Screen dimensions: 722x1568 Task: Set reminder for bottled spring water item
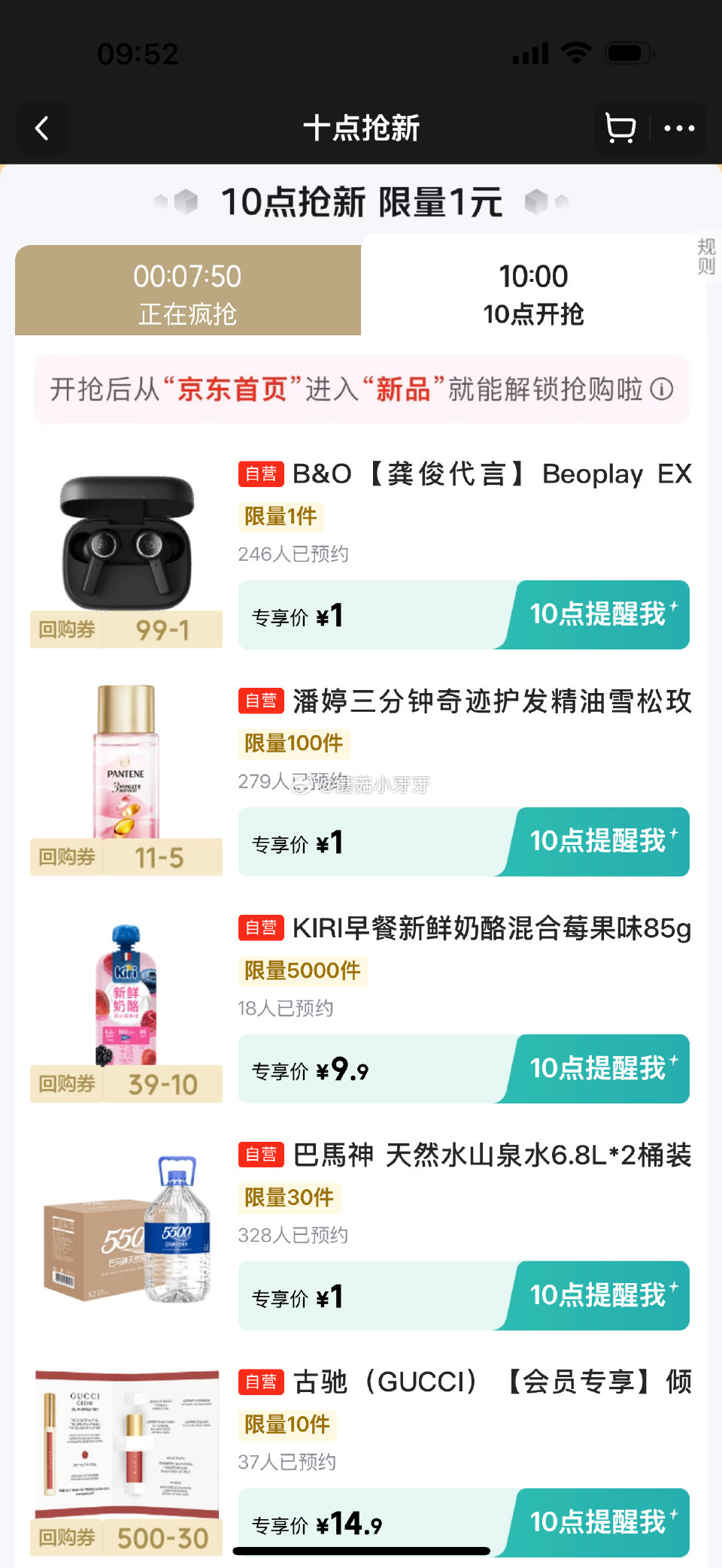[x=598, y=1296]
